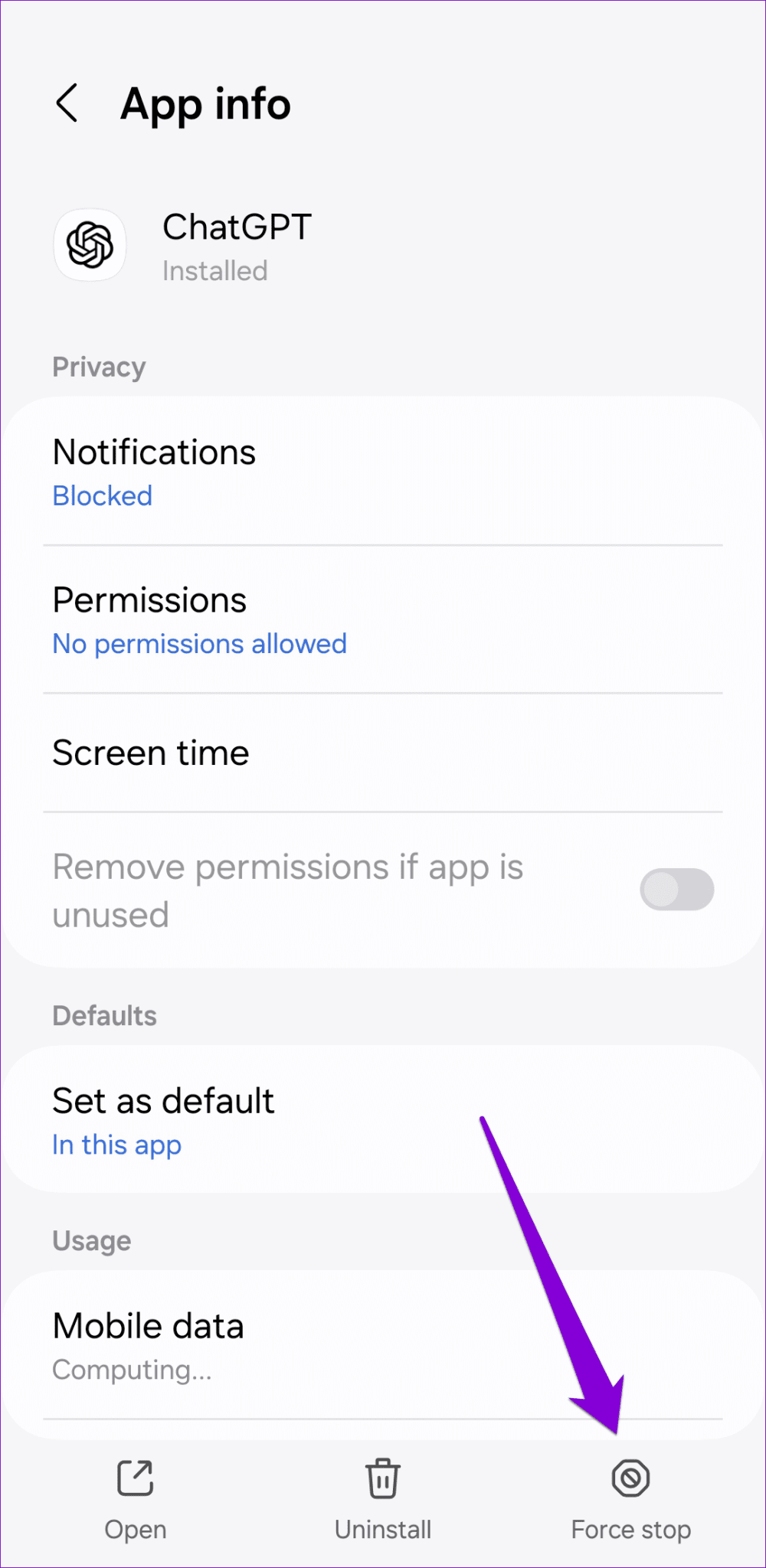The width and height of the screenshot is (766, 1568).
Task: Tap the Uninstall trash icon
Action: (x=382, y=1478)
